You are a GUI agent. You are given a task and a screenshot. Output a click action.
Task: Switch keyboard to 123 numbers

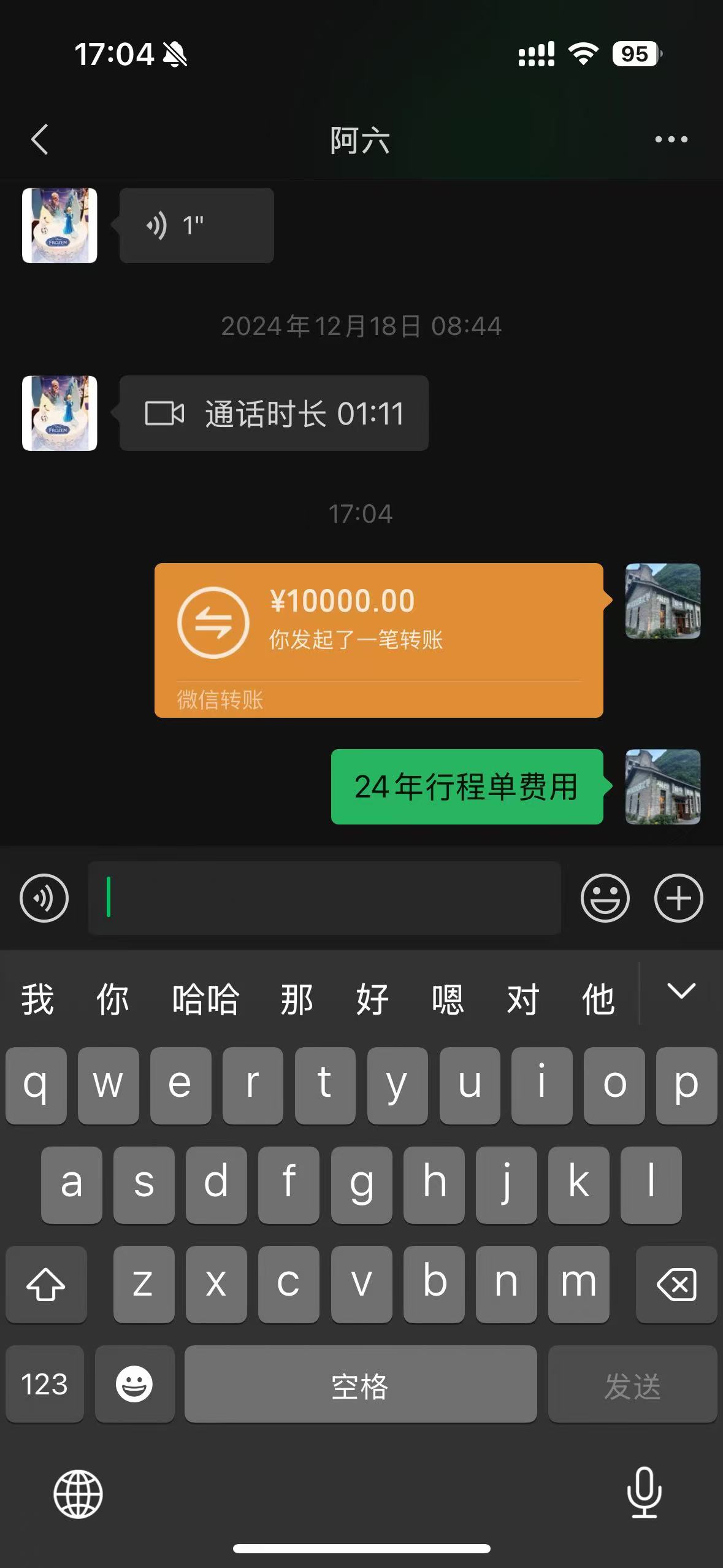pyautogui.click(x=44, y=1385)
